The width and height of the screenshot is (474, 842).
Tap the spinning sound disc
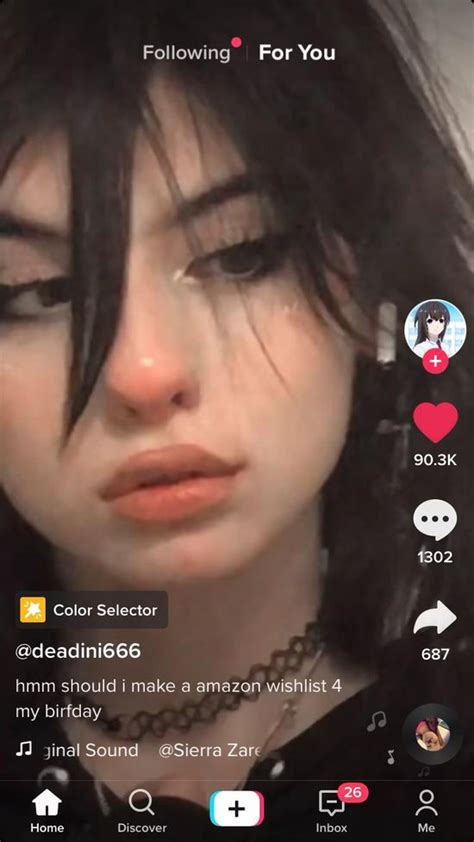[433, 734]
